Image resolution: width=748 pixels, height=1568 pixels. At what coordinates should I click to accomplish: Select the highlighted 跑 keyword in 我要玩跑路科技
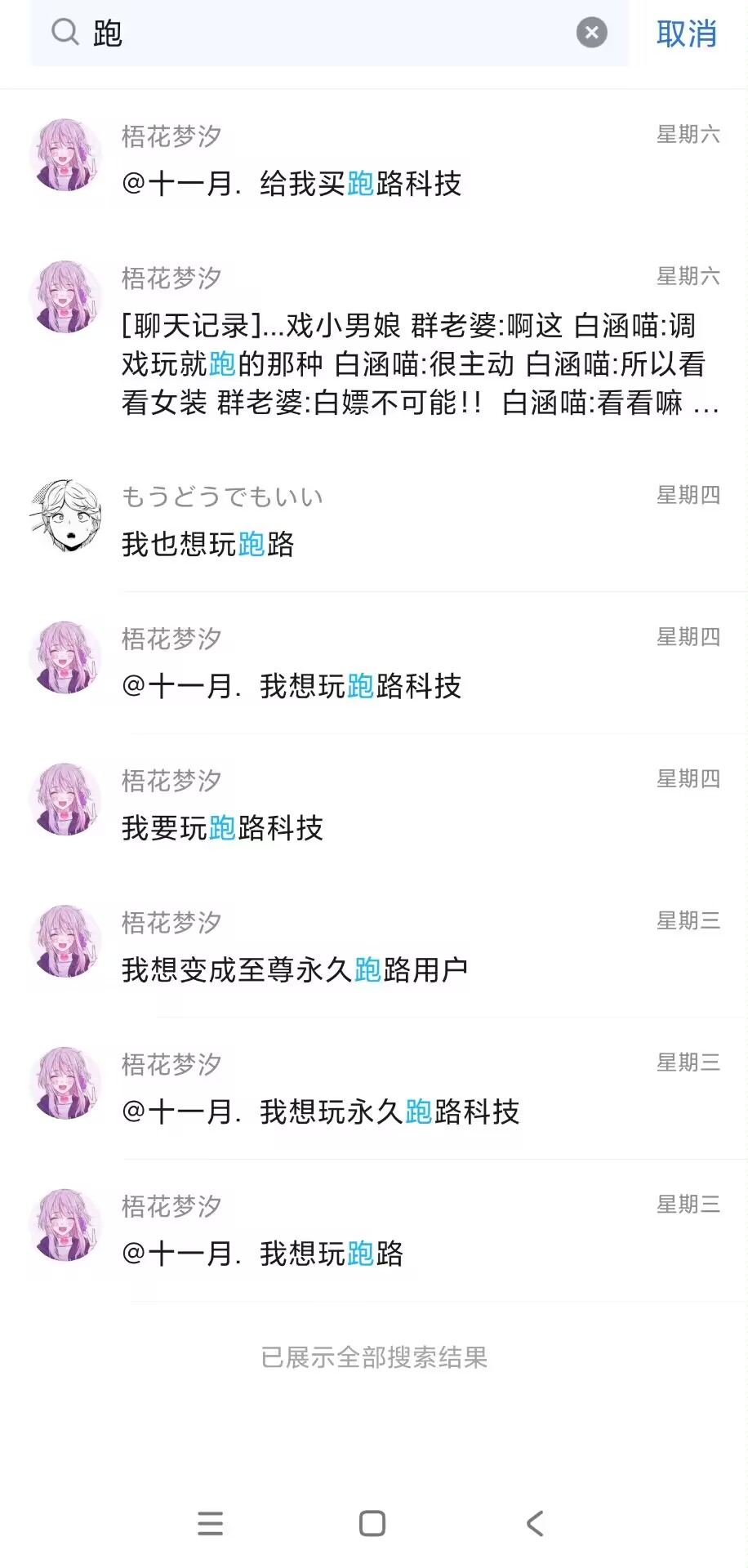coord(220,830)
